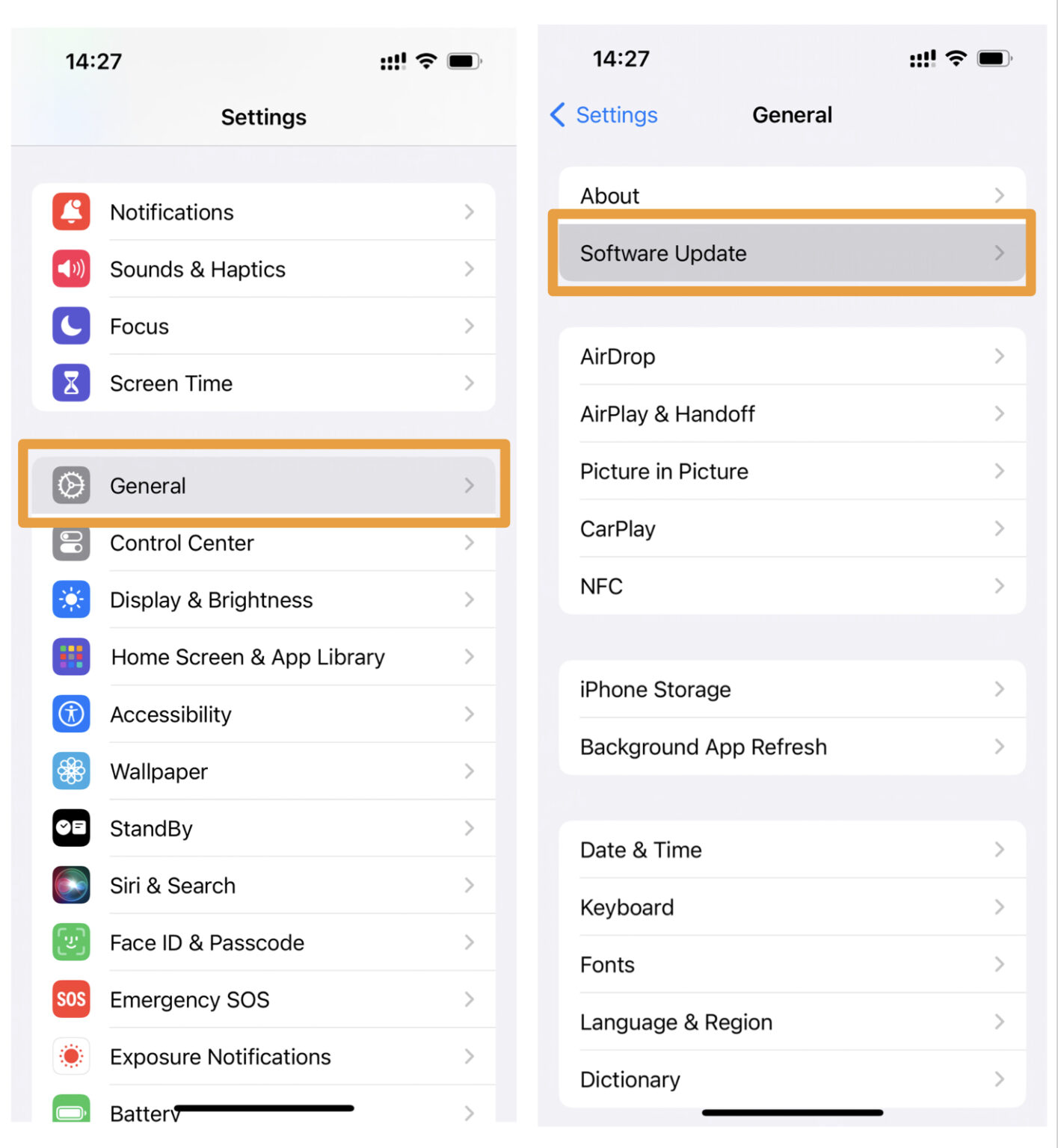Open Sounds & Haptics
Screen dimensions: 1058x1148
point(263,269)
